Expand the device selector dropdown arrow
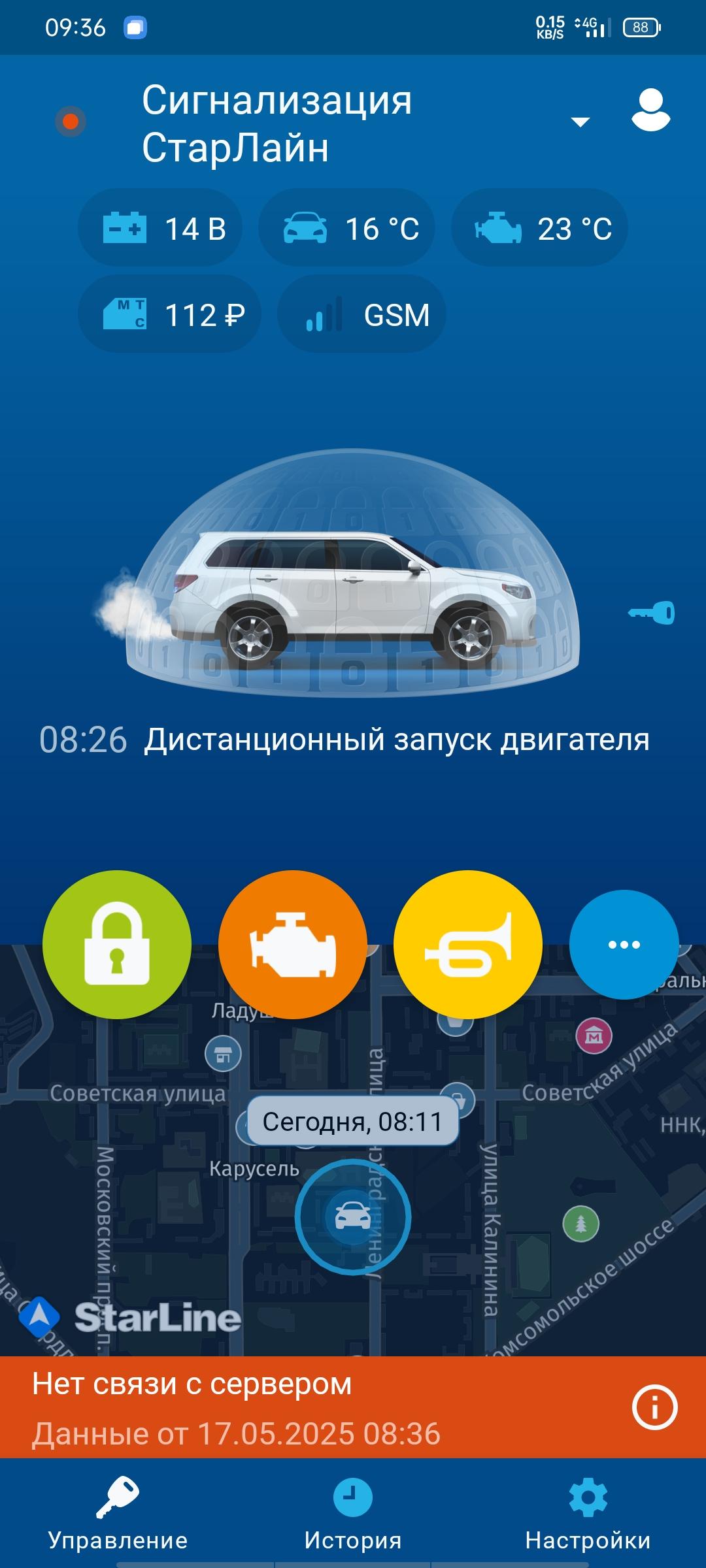706x1568 pixels. coord(580,122)
